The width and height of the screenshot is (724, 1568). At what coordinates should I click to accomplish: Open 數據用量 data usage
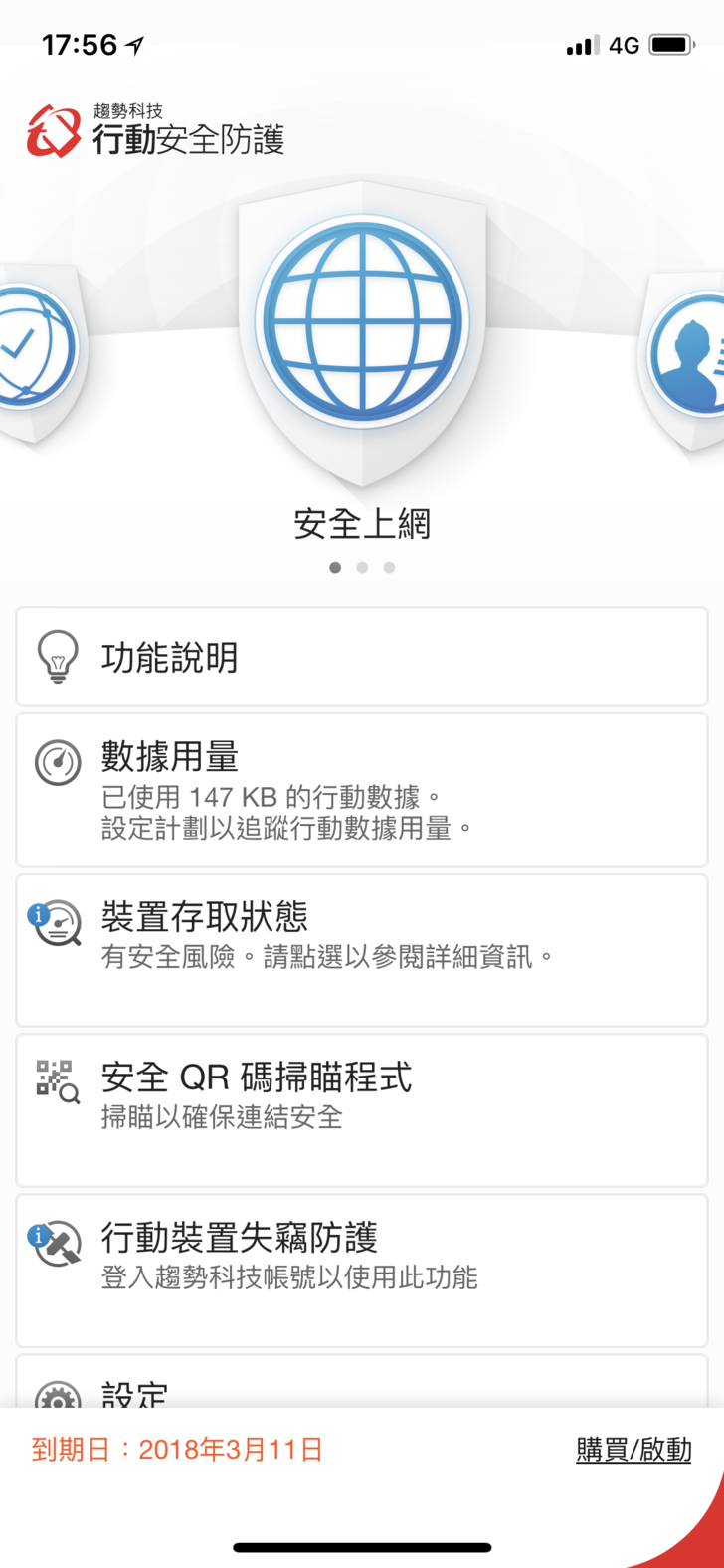coord(362,790)
